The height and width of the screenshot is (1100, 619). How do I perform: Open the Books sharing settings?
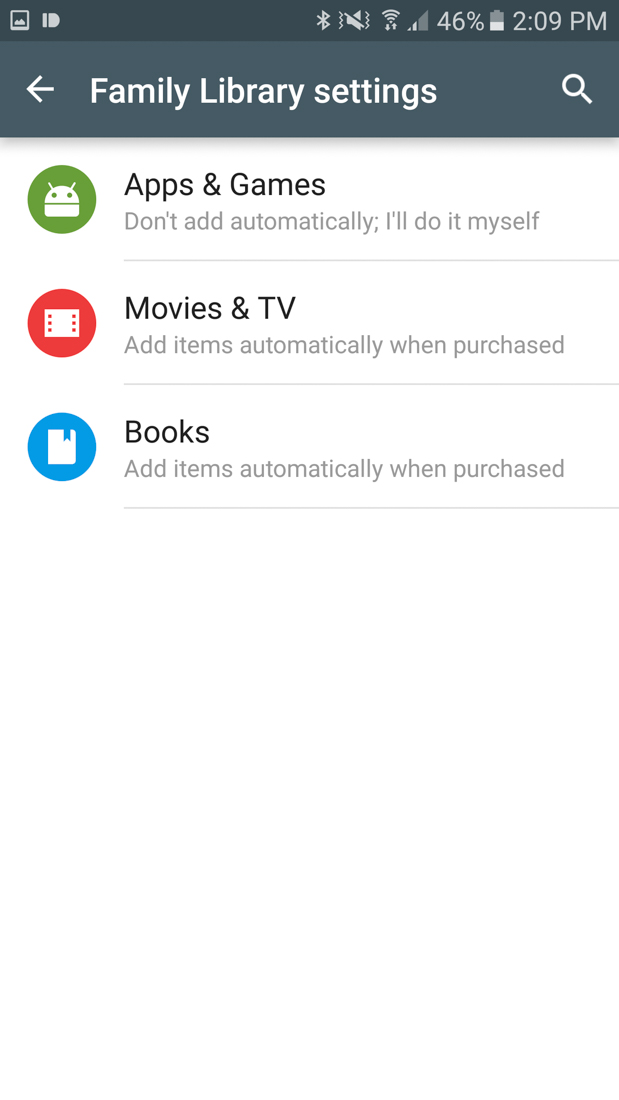[x=330, y=449]
